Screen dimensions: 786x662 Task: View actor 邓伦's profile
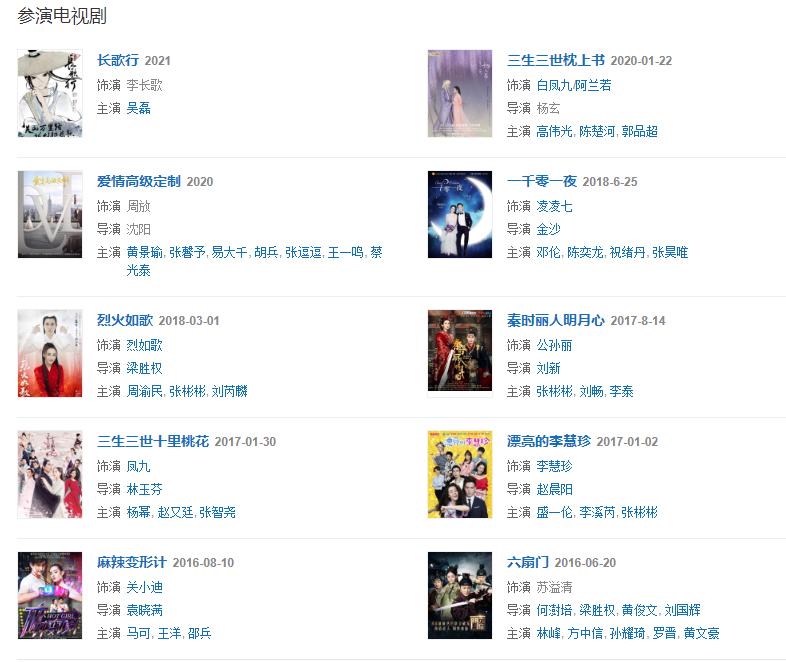548,252
